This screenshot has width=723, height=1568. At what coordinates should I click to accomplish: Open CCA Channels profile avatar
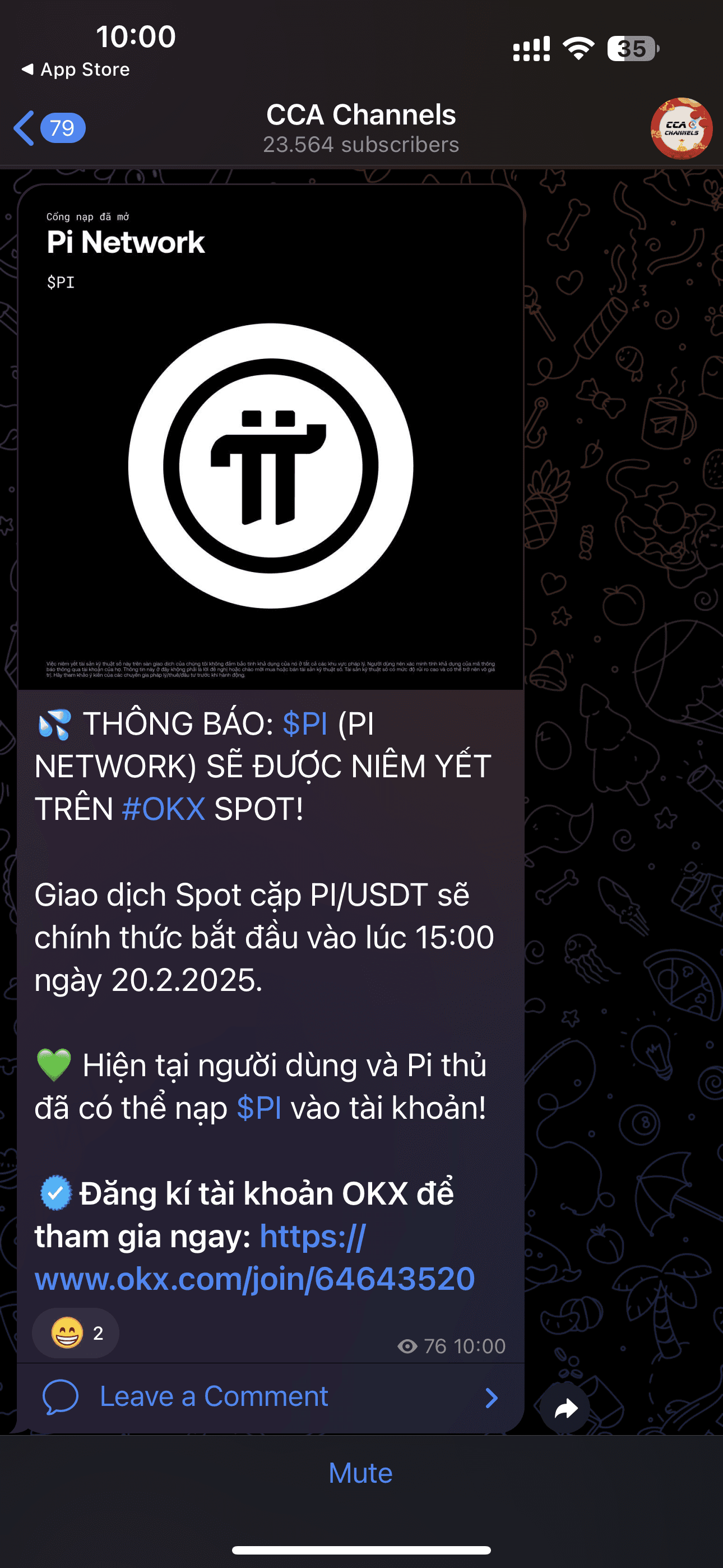[681, 128]
